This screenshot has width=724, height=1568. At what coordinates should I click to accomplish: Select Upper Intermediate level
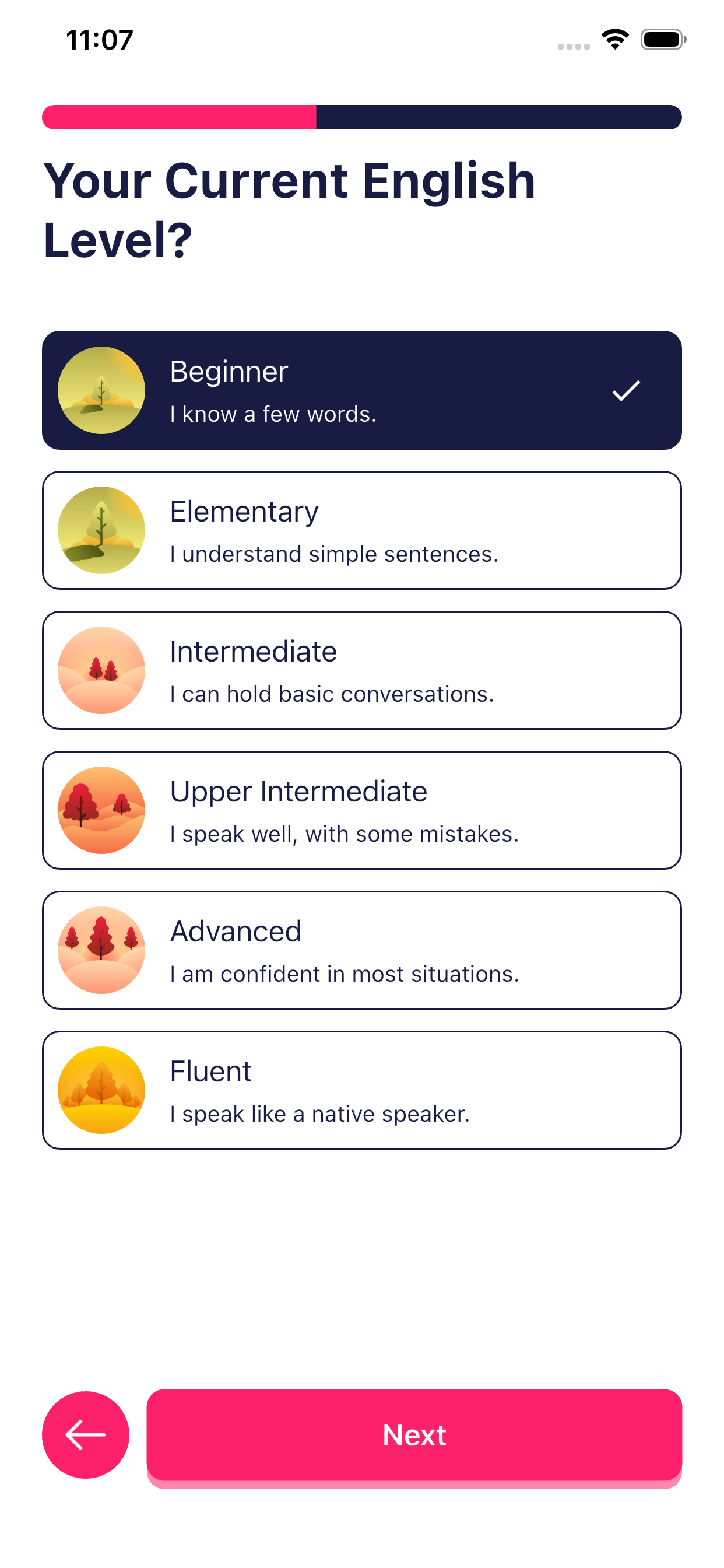[361, 810]
